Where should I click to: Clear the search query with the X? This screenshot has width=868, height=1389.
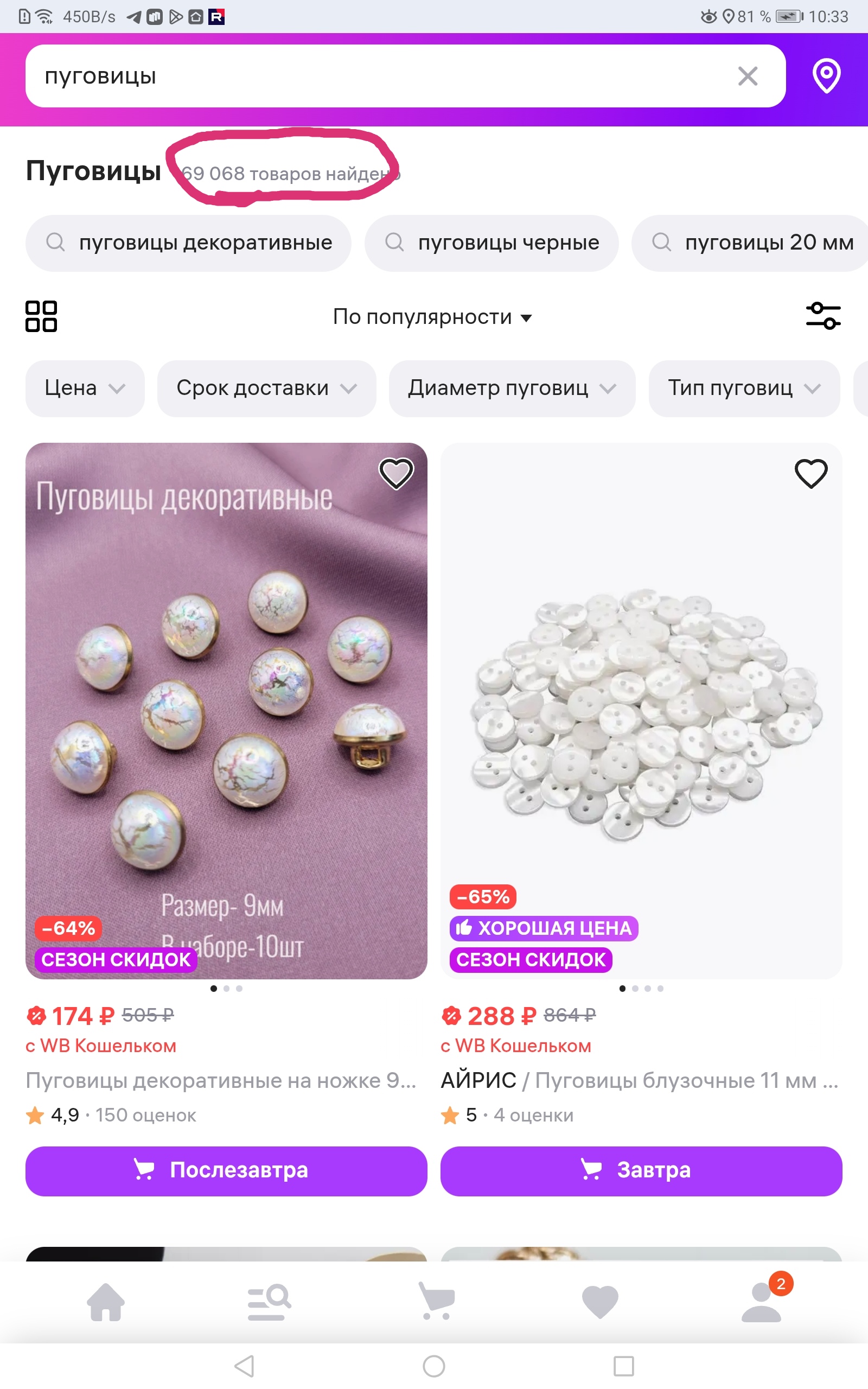[x=748, y=76]
